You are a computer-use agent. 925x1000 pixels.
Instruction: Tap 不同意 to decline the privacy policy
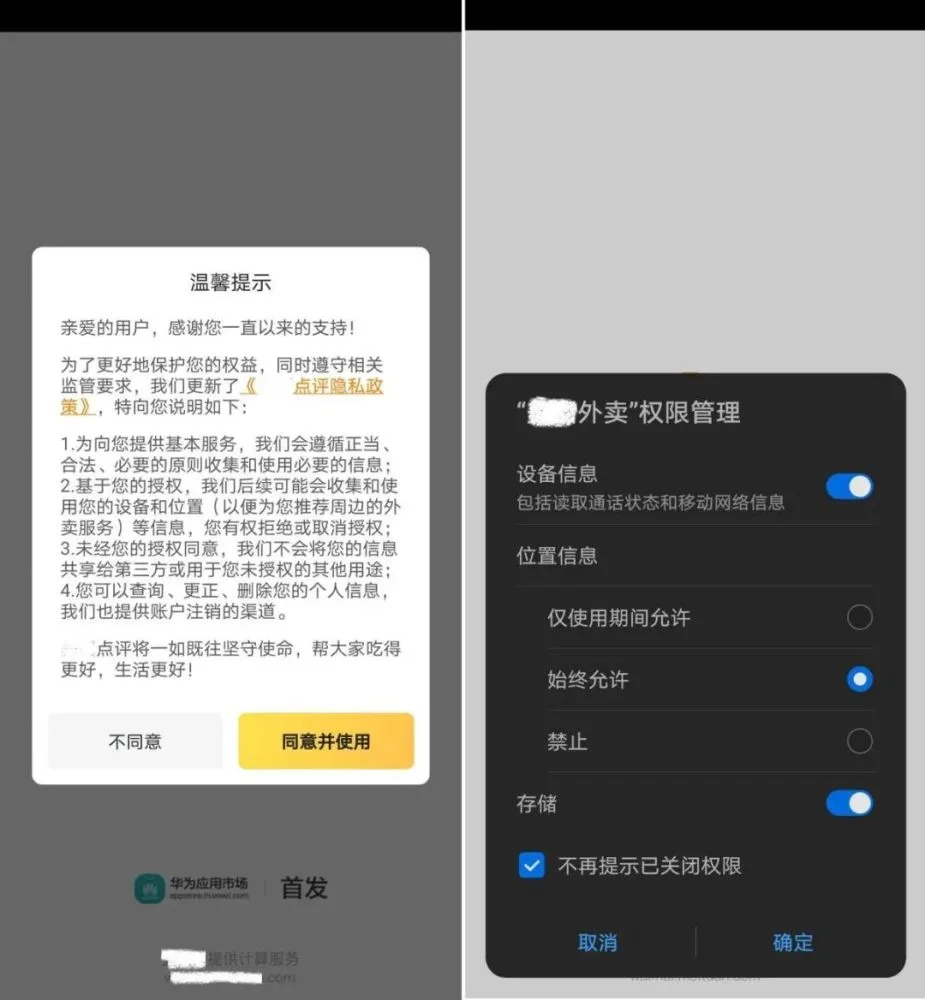pyautogui.click(x=135, y=742)
